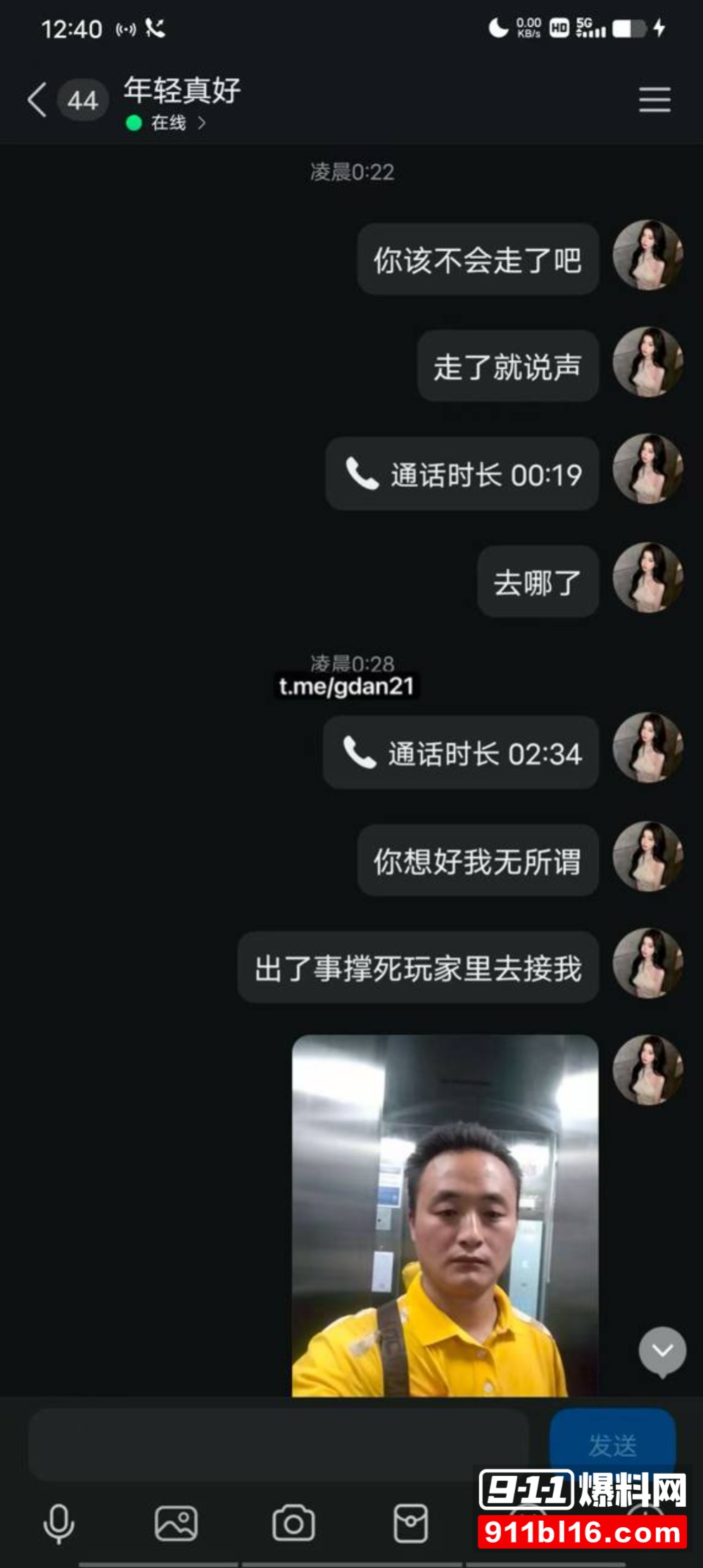The height and width of the screenshot is (1568, 703).
Task: Open the image gallery picker
Action: [x=176, y=1524]
